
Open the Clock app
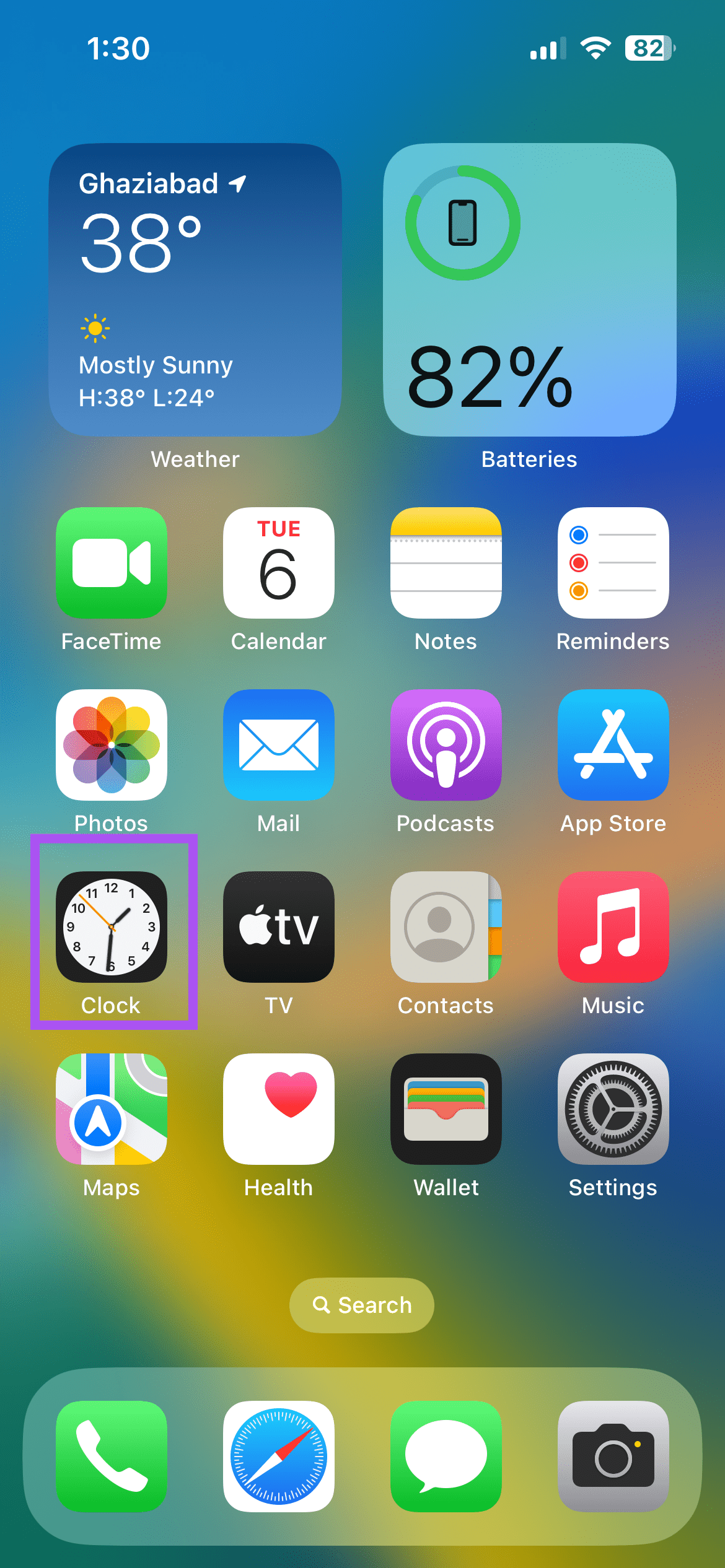point(112,927)
